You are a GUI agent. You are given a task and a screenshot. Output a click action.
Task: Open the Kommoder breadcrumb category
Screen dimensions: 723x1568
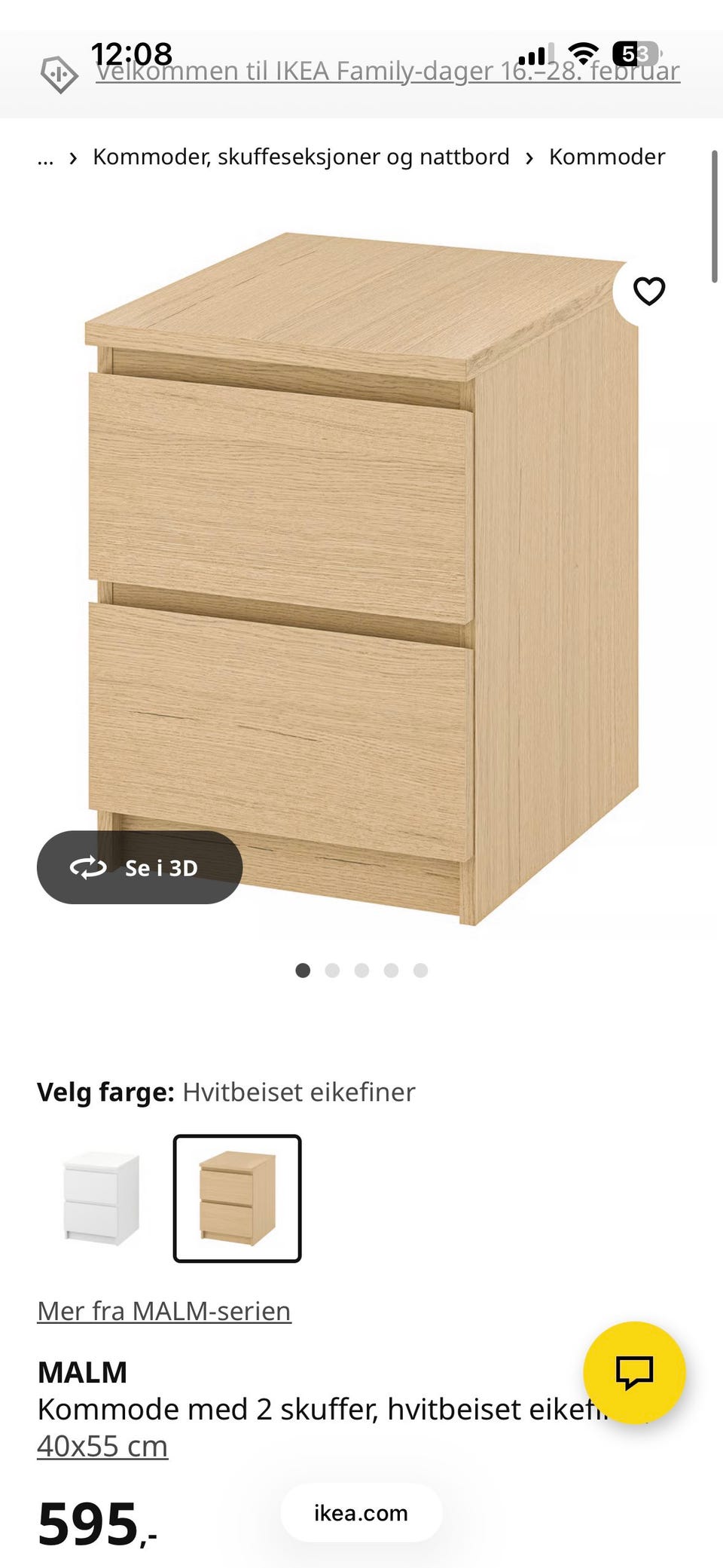click(x=607, y=157)
